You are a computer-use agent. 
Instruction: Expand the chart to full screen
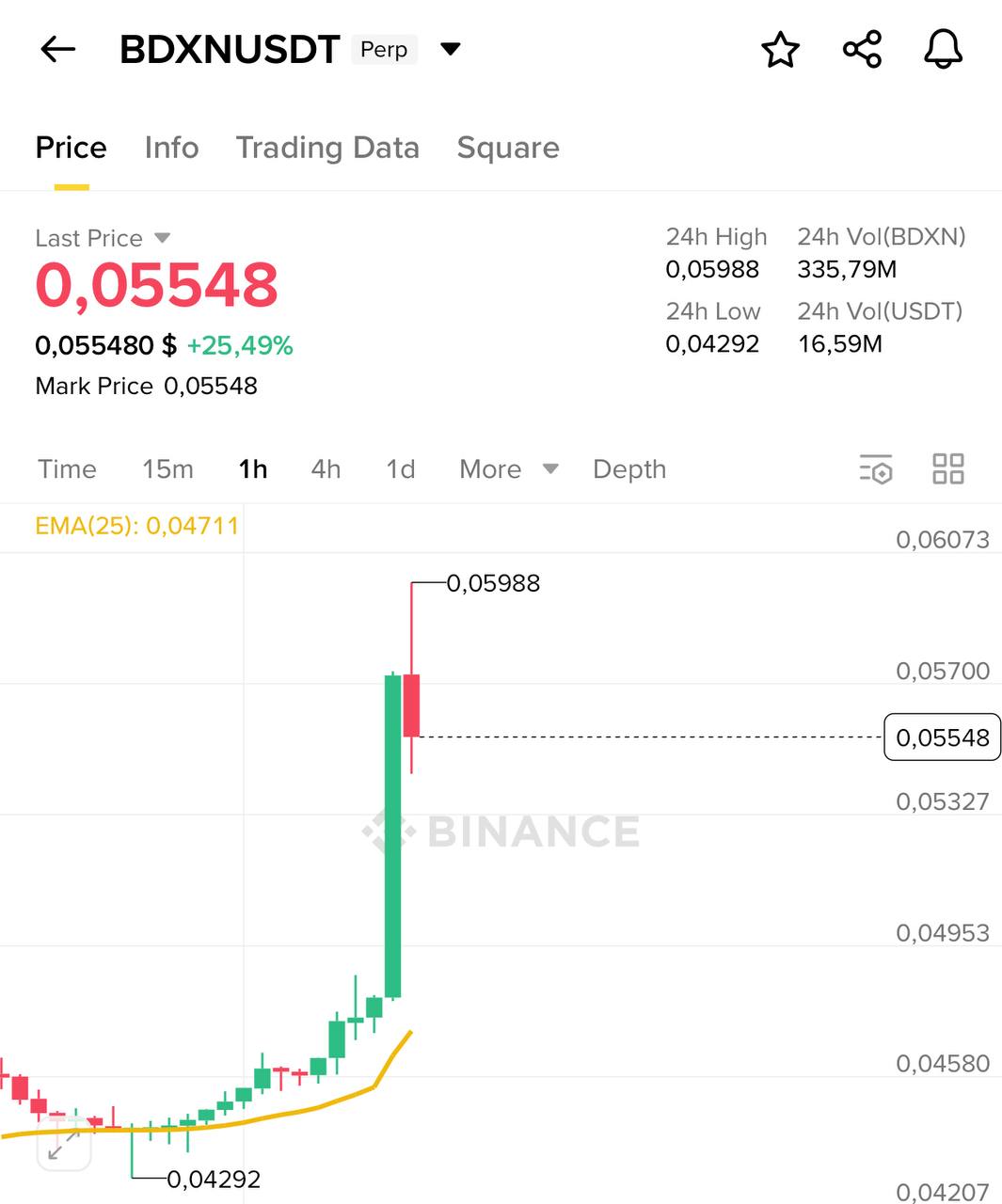63,1144
